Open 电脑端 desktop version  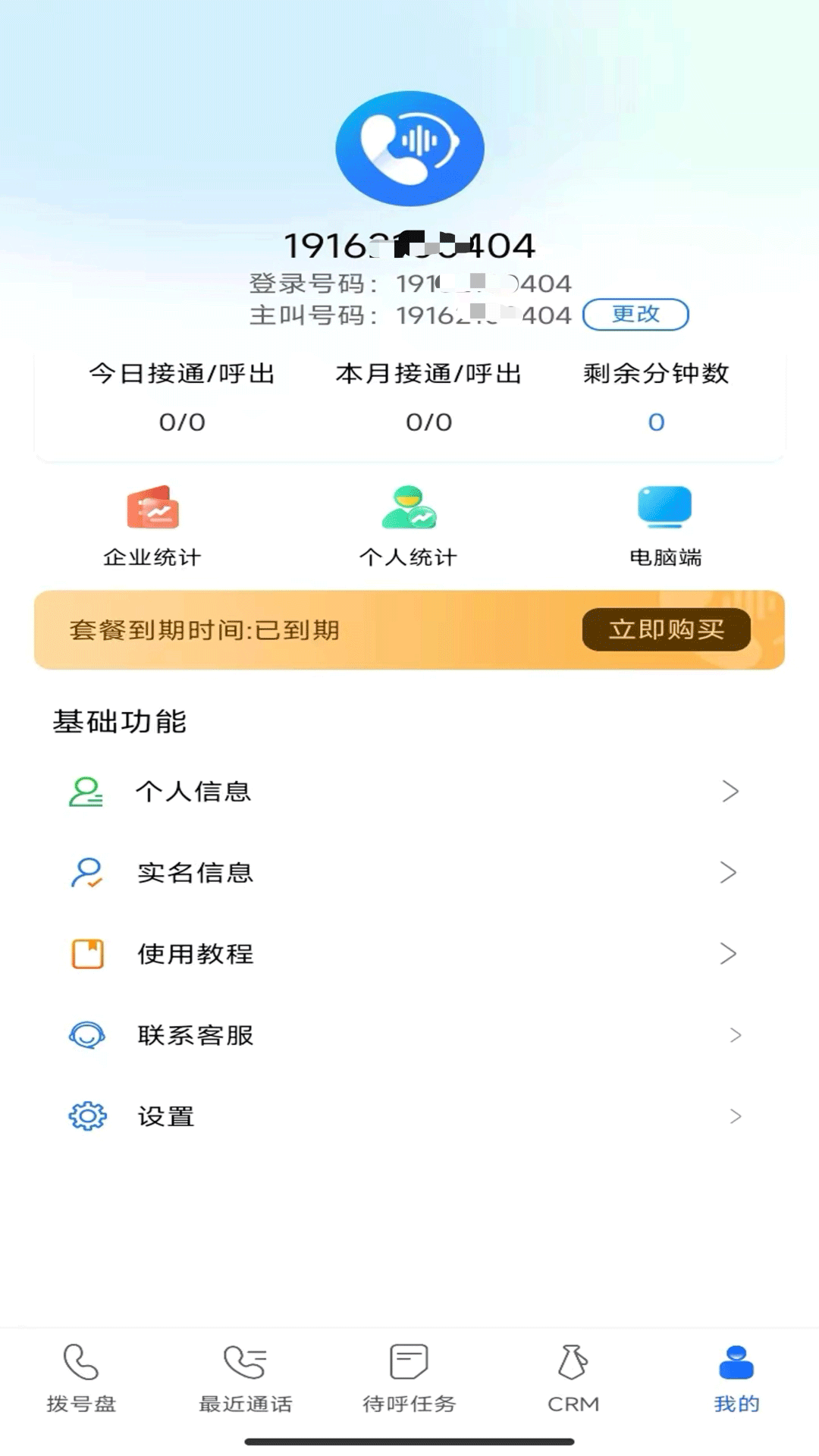(x=666, y=523)
